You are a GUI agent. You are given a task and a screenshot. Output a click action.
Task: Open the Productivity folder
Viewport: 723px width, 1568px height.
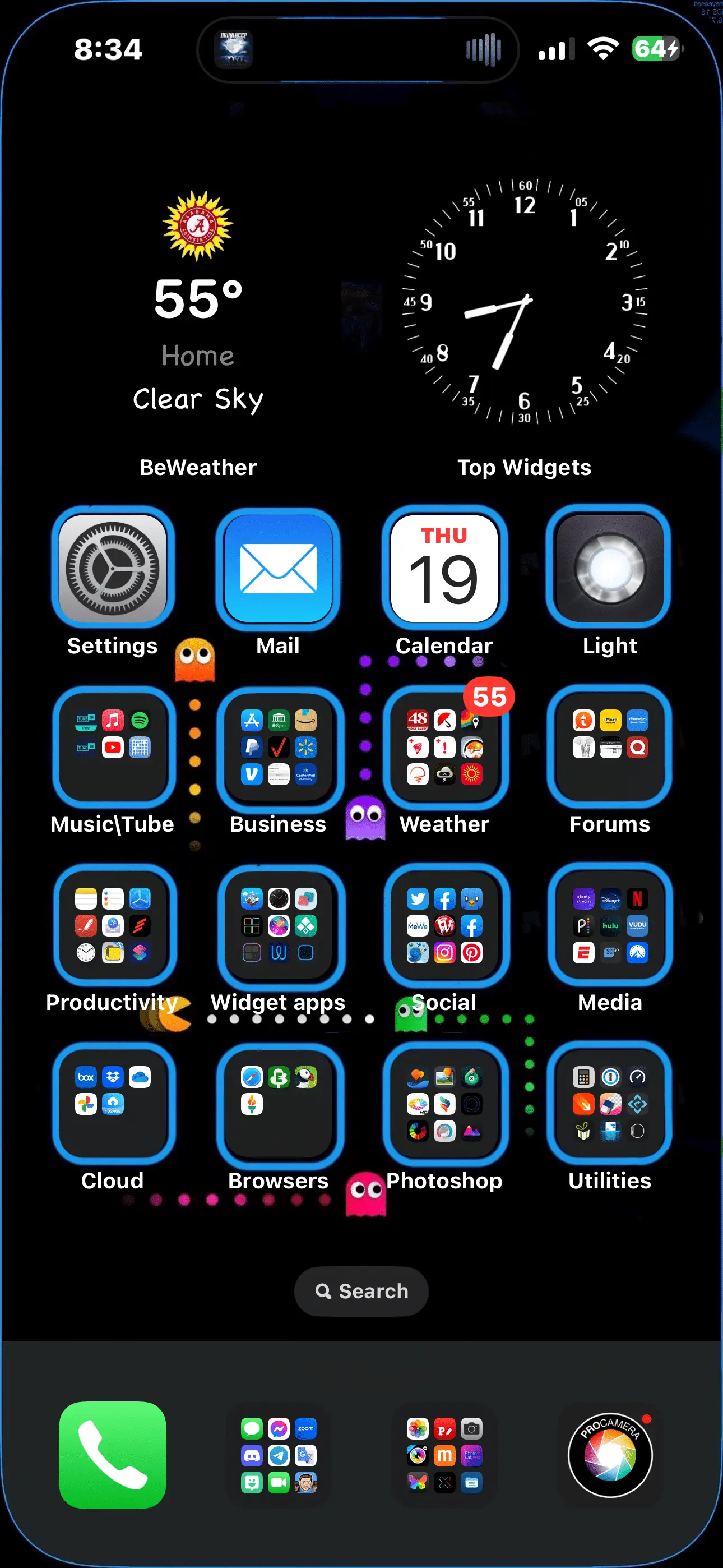pyautogui.click(x=113, y=925)
